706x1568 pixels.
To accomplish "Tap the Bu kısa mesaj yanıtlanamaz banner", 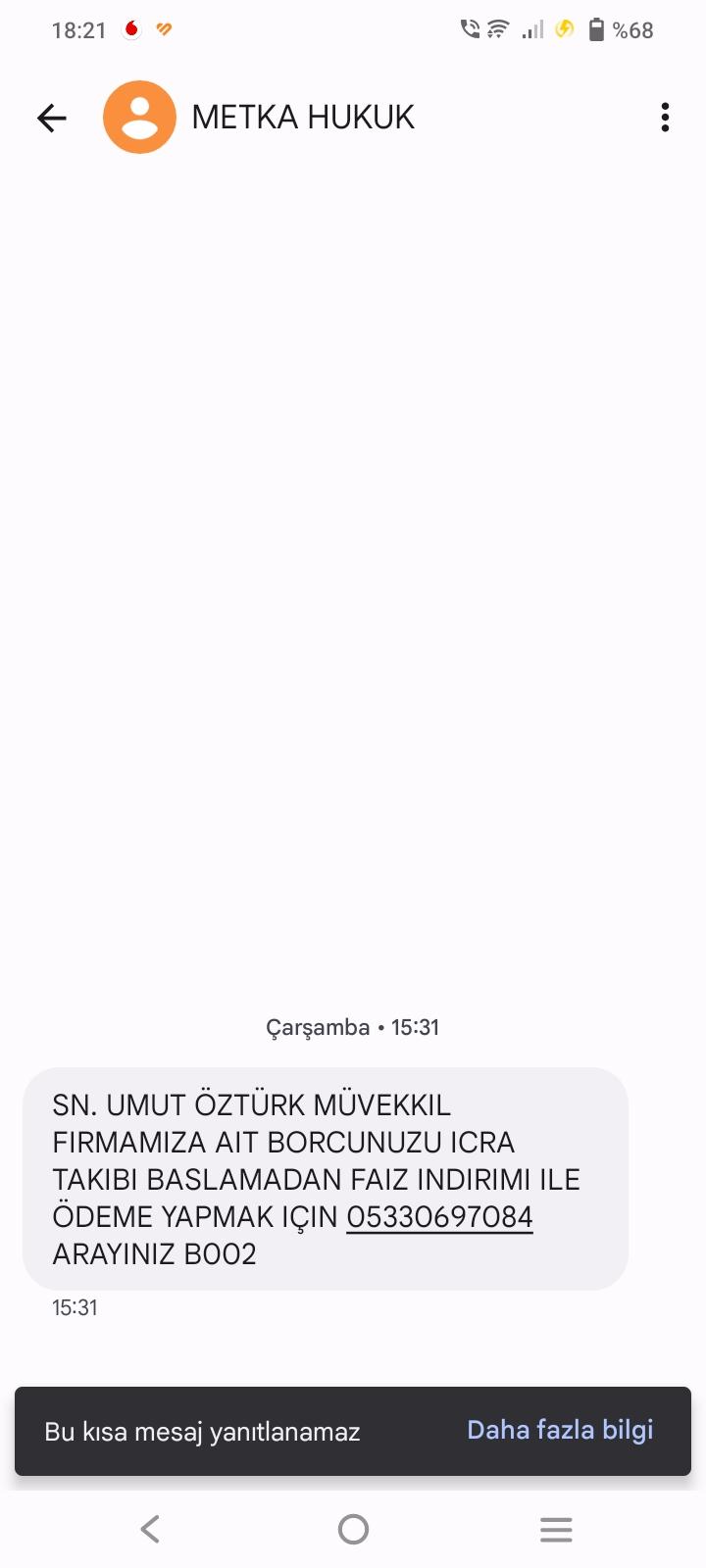I will point(201,1432).
